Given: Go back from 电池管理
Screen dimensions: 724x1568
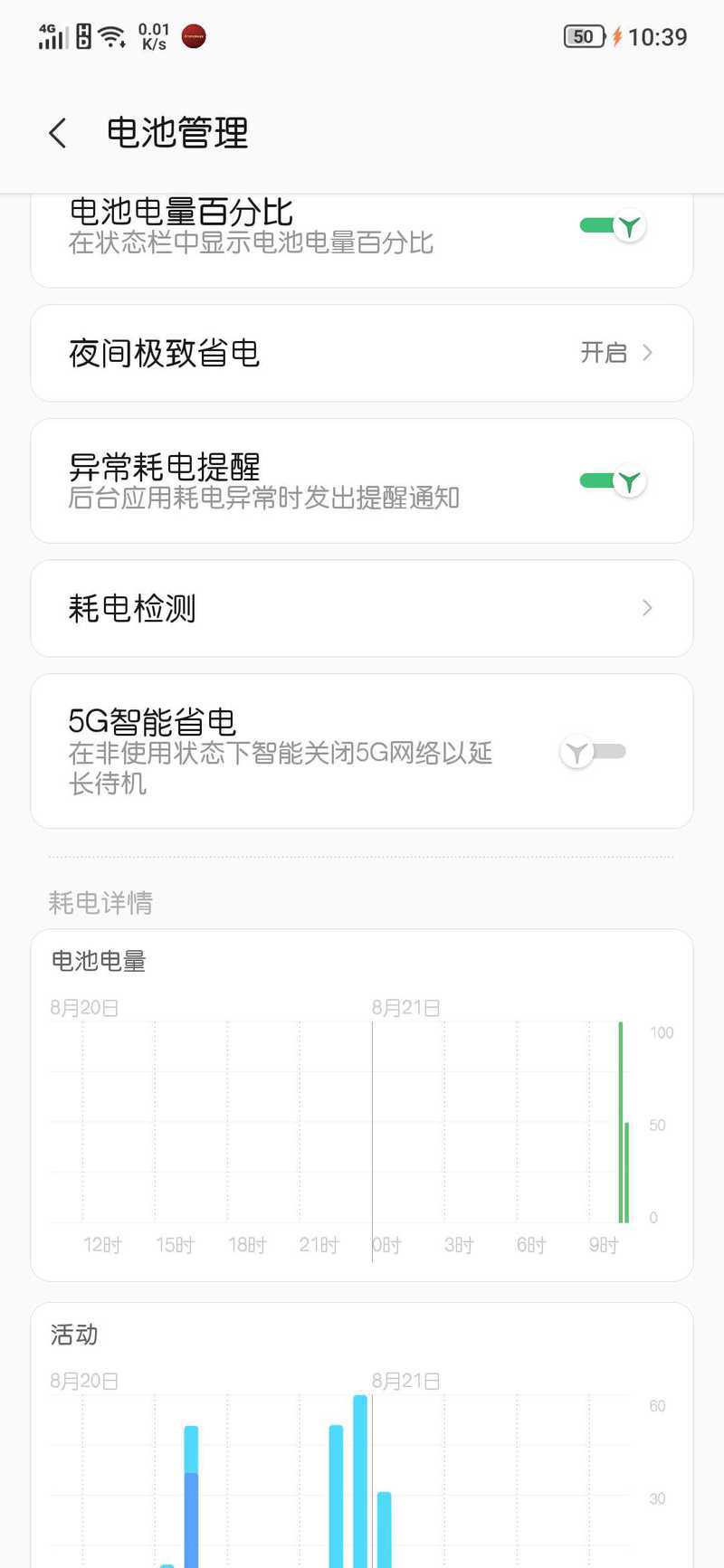Looking at the screenshot, I should pos(58,133).
